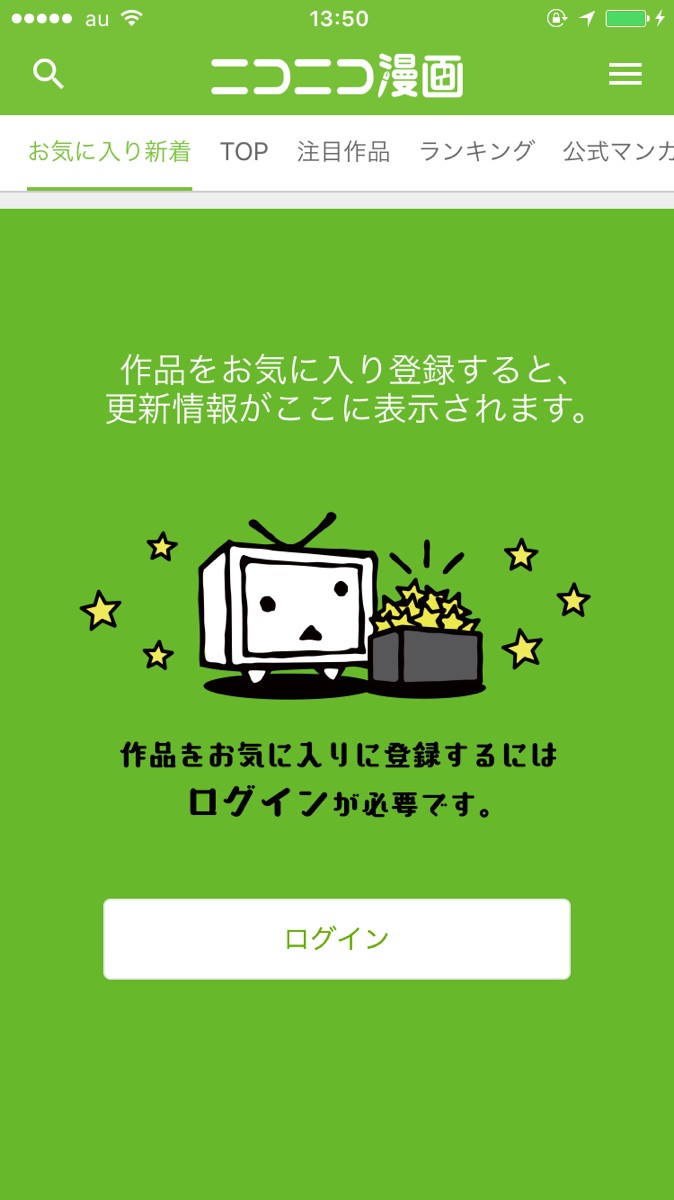Open the 公式マンガ tab
Screen dimensions: 674x1200
[617, 152]
